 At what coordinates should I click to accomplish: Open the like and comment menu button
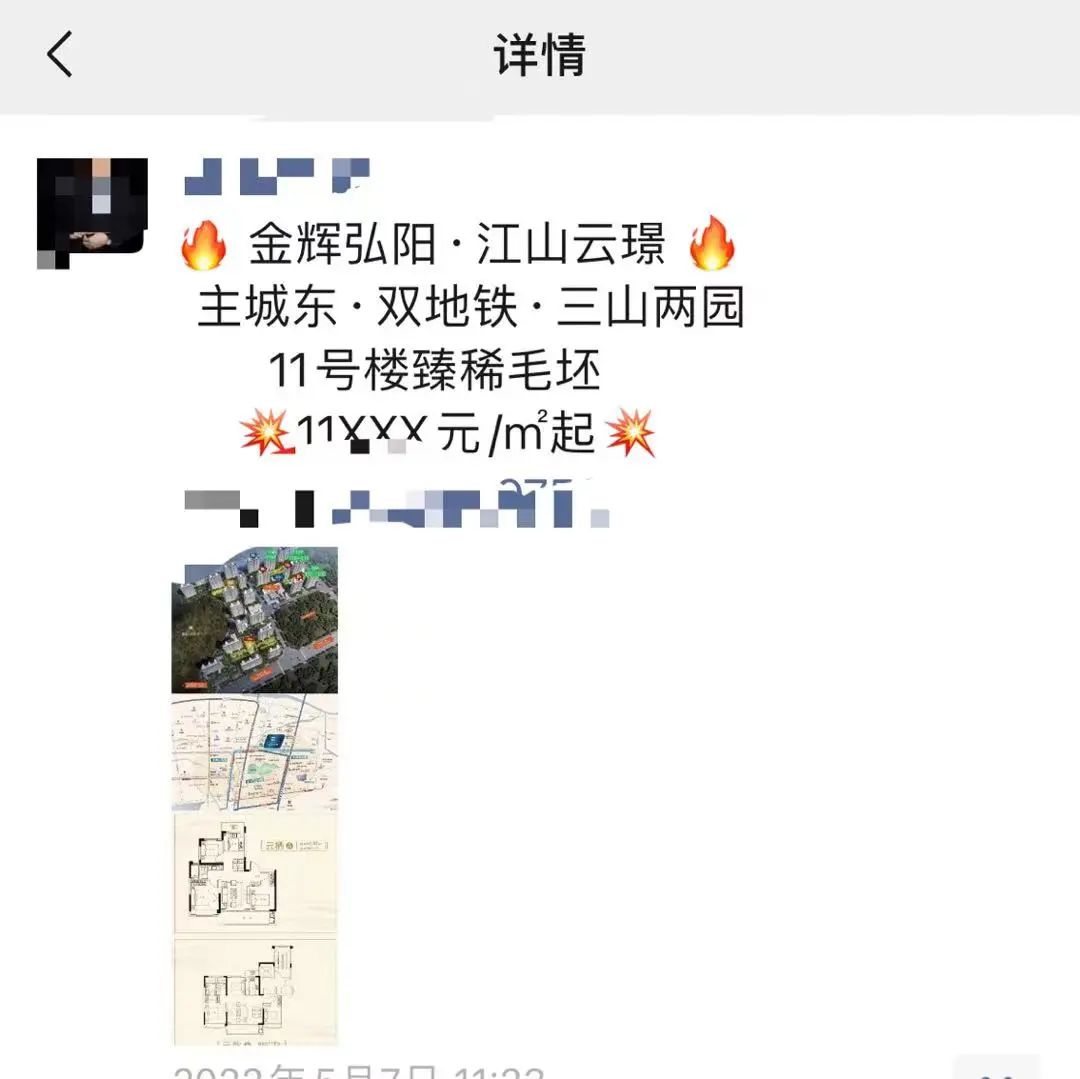(x=996, y=1070)
